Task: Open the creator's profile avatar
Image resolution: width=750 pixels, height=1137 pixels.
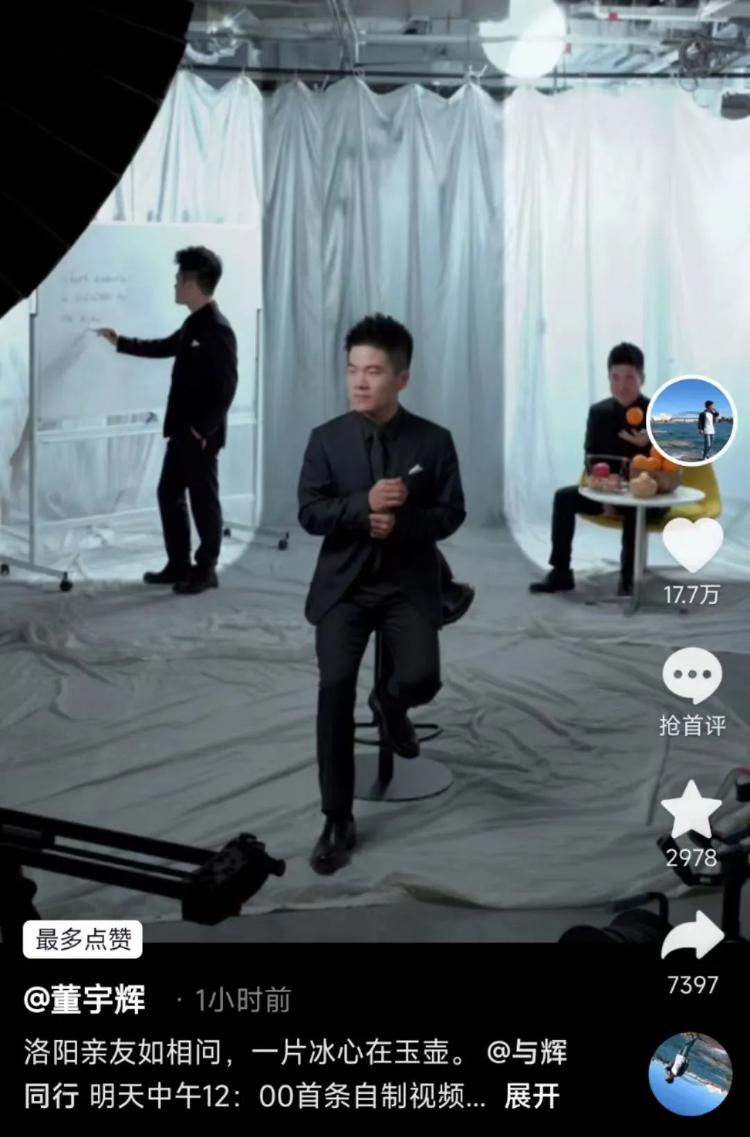Action: (x=691, y=421)
